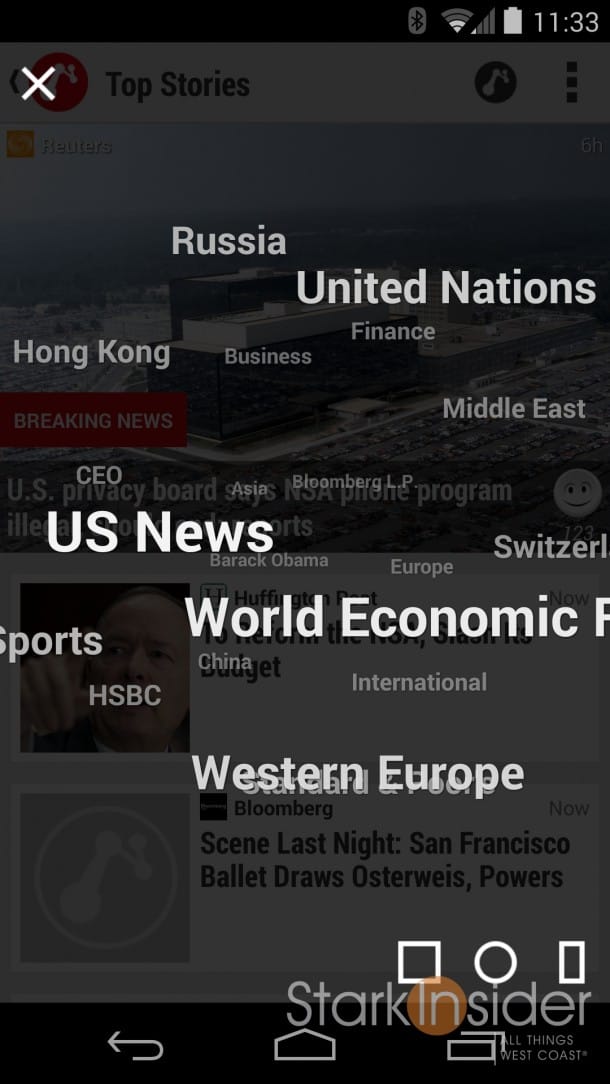The height and width of the screenshot is (1084, 610).
Task: Choose the Hong Kong topic
Action: pos(91,353)
